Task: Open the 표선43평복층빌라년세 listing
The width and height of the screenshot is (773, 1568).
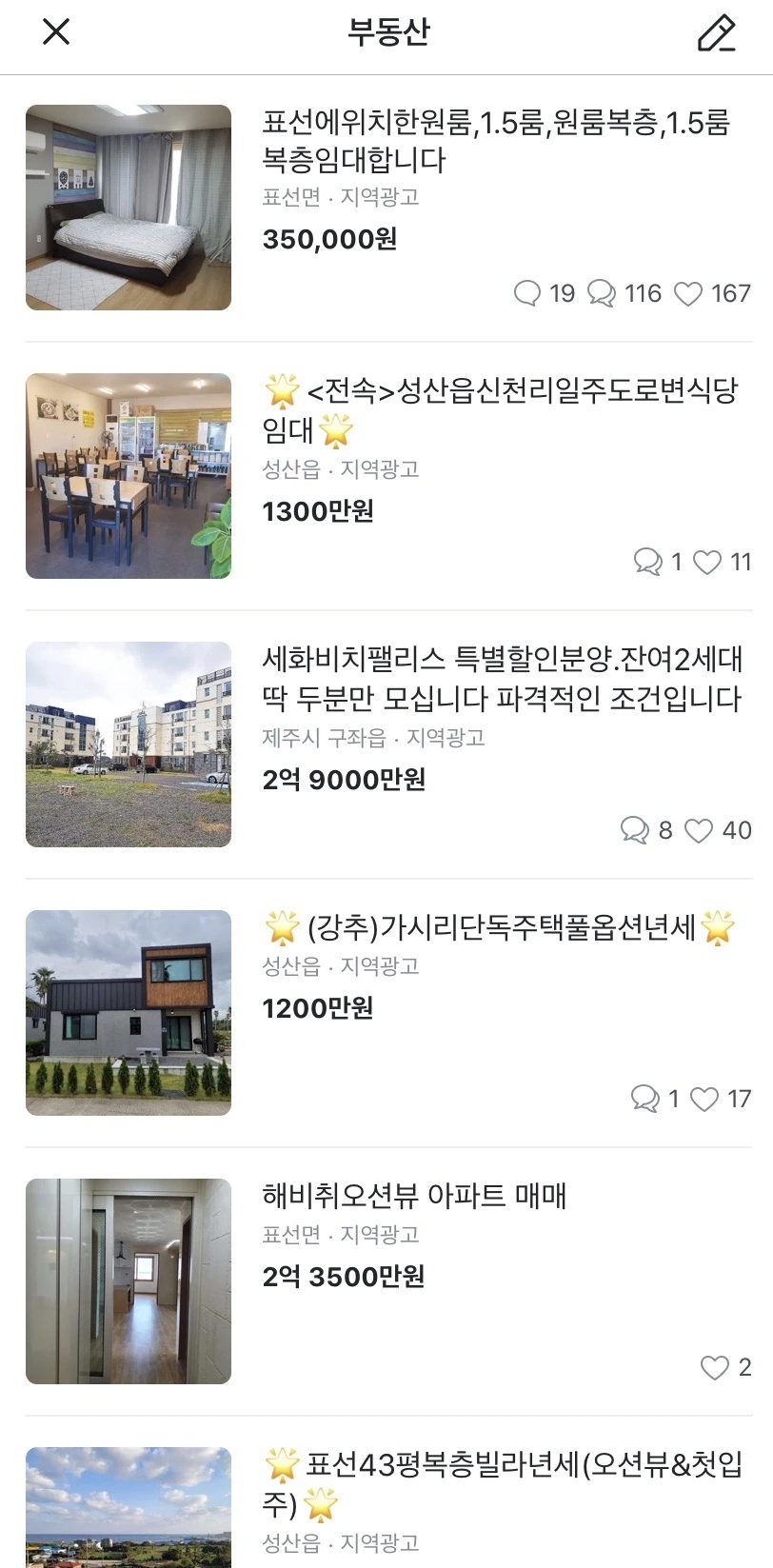Action: point(502,1483)
